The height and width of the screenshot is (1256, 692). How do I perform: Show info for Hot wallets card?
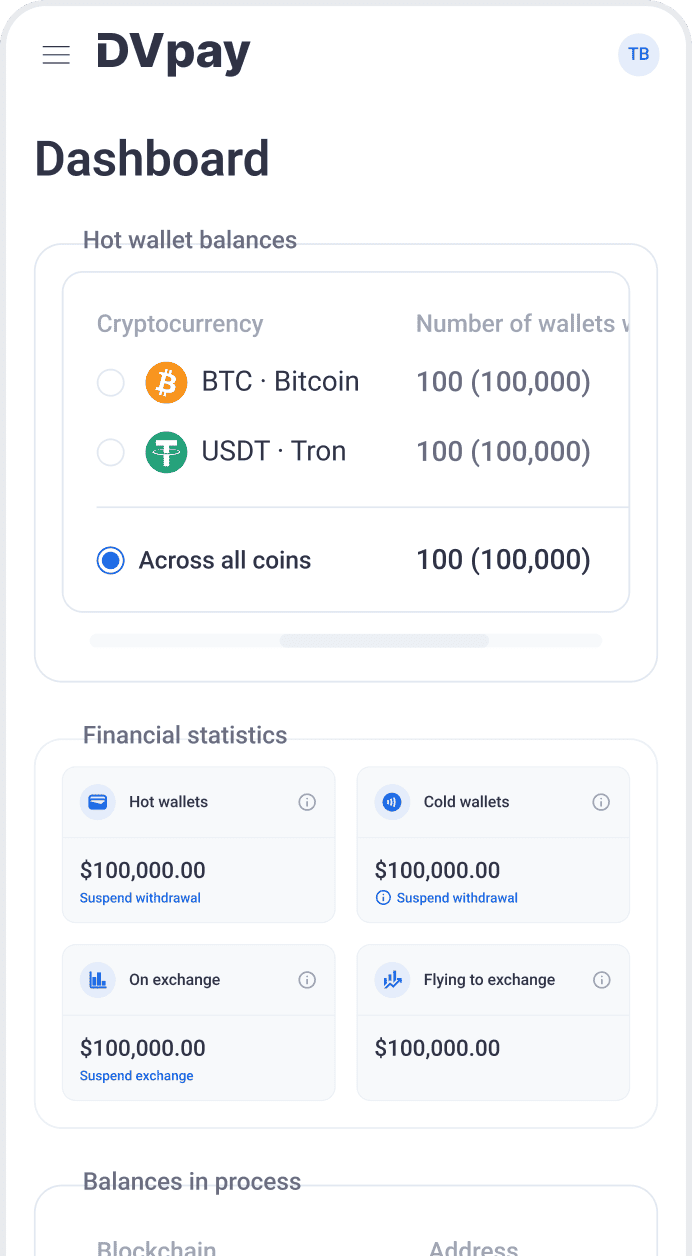click(x=307, y=802)
